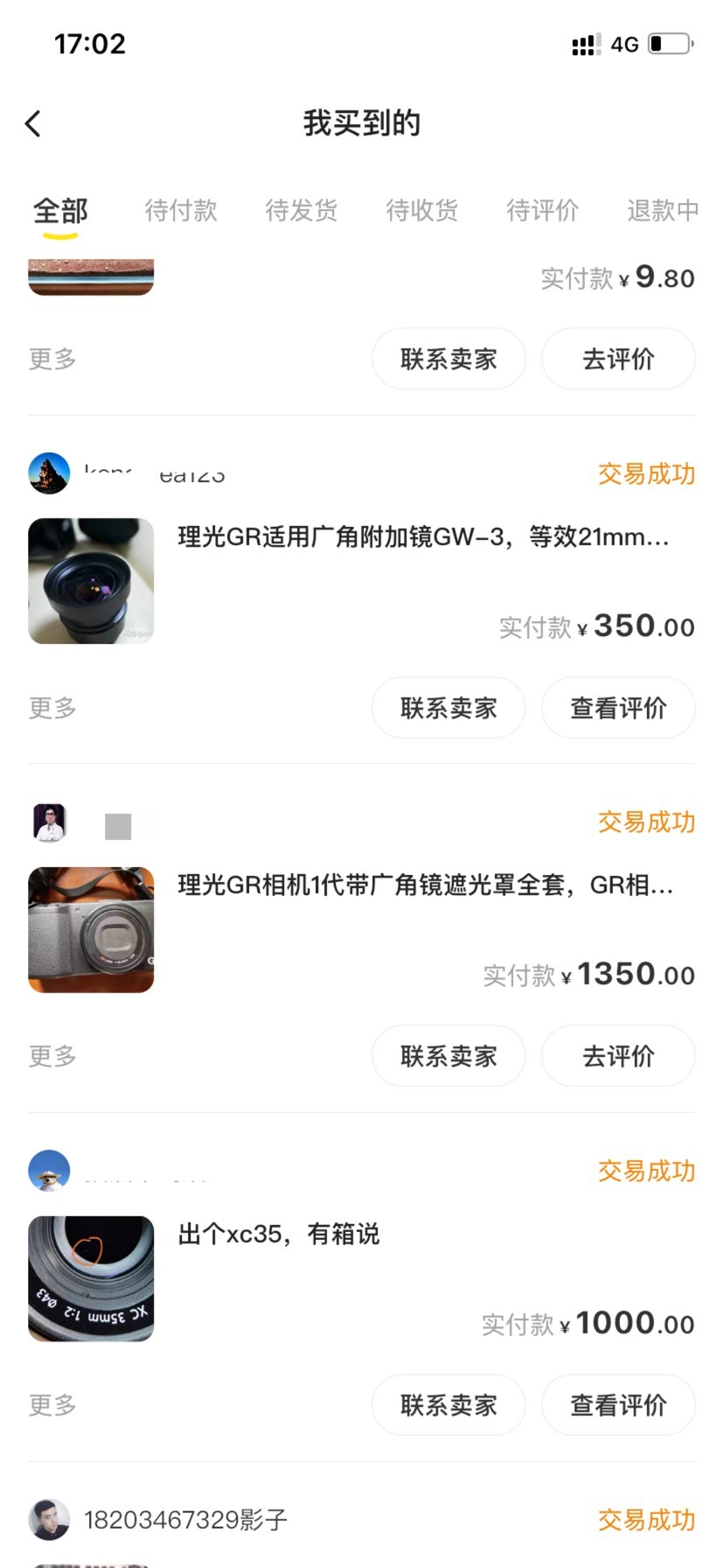Tap 查看评价 for the xc35 order
Image resolution: width=724 pixels, height=1568 pixels.
[x=618, y=1405]
